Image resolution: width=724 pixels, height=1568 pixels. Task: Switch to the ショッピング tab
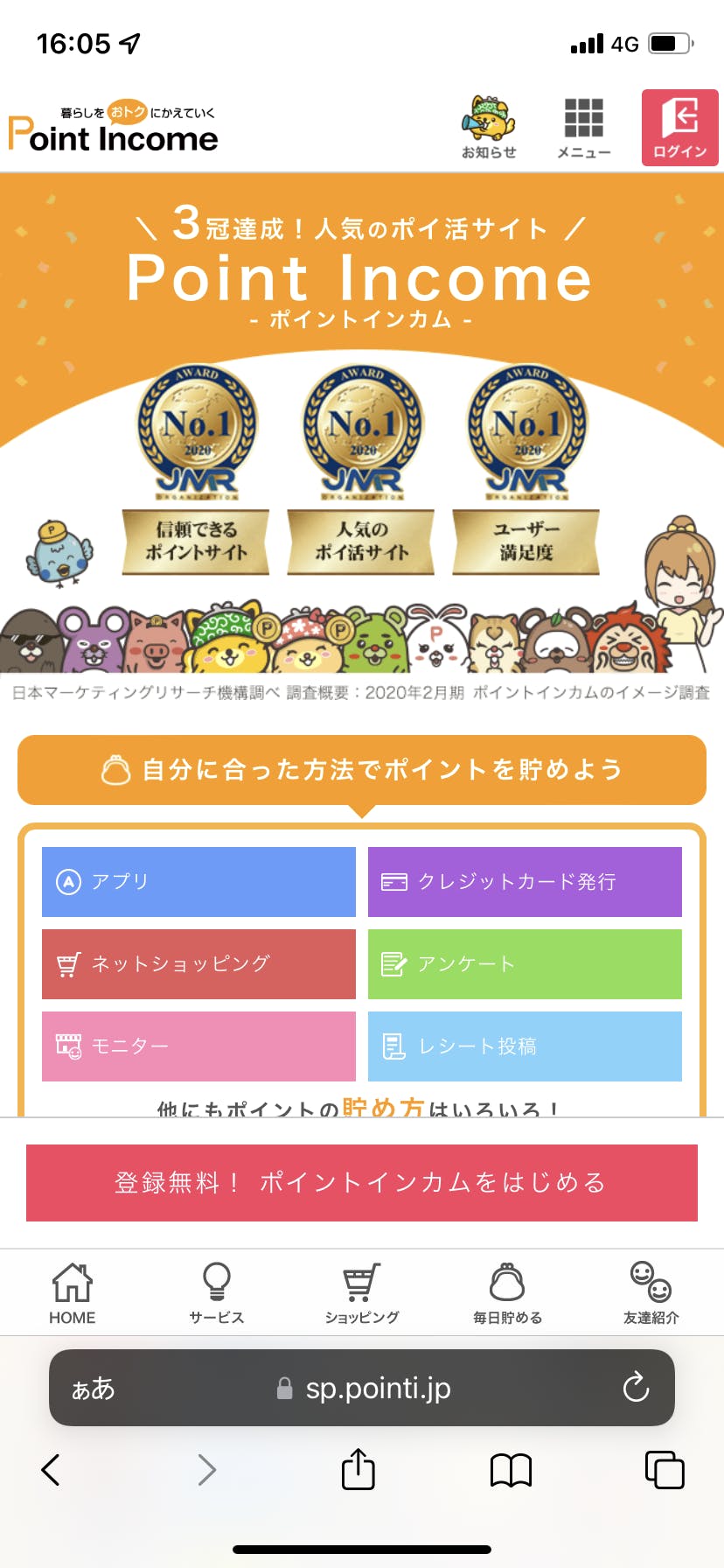click(362, 1293)
